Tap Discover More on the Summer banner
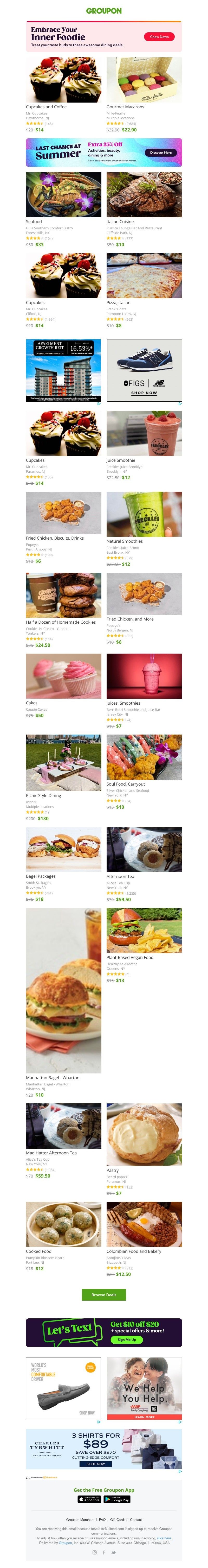The width and height of the screenshot is (208, 1568). click(161, 152)
